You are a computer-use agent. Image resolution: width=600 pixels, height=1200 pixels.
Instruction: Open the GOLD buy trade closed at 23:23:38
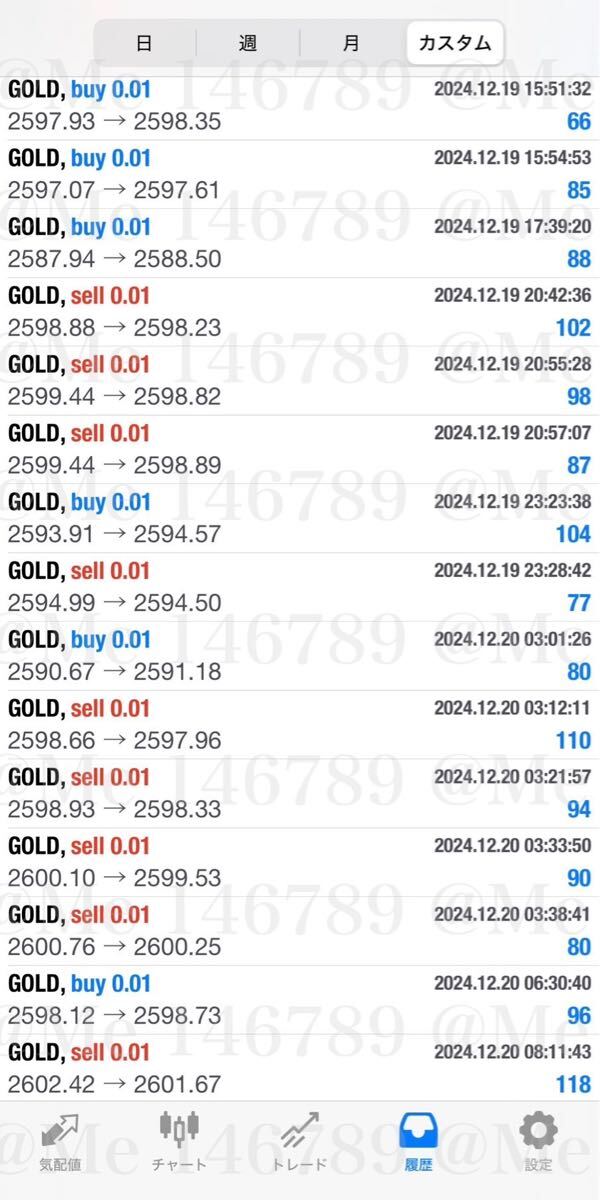[300, 518]
